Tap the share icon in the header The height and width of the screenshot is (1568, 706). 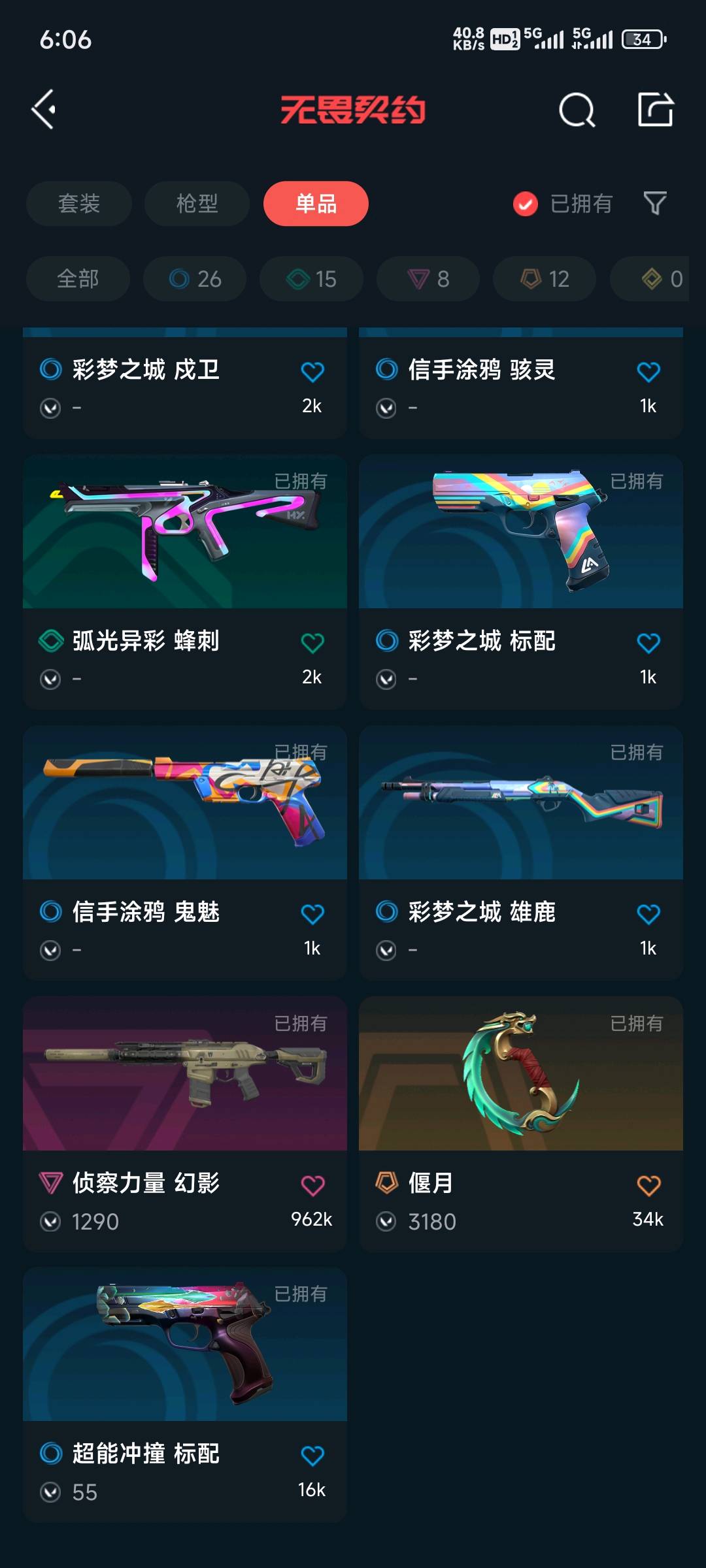point(655,109)
